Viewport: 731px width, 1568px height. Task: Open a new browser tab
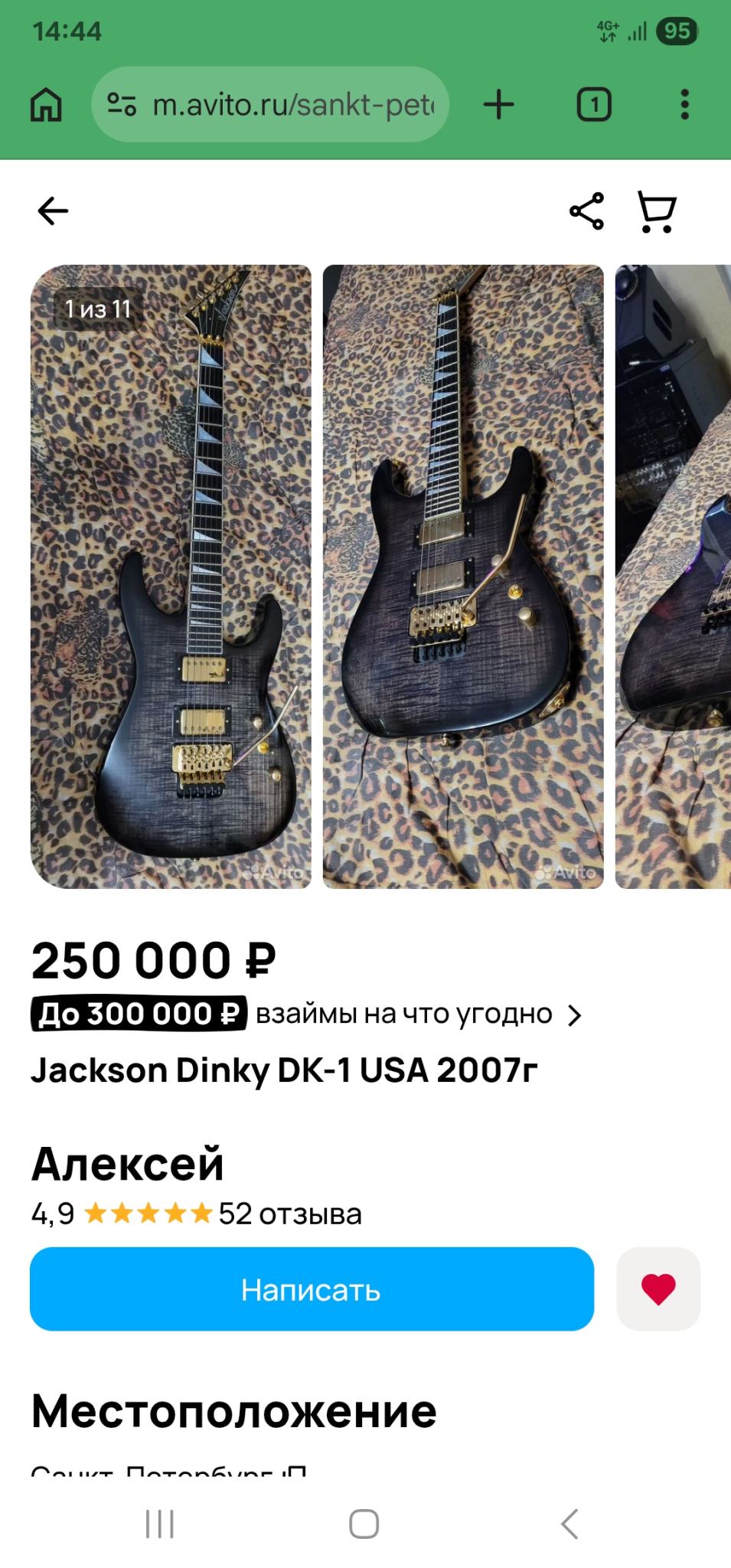coord(498,105)
